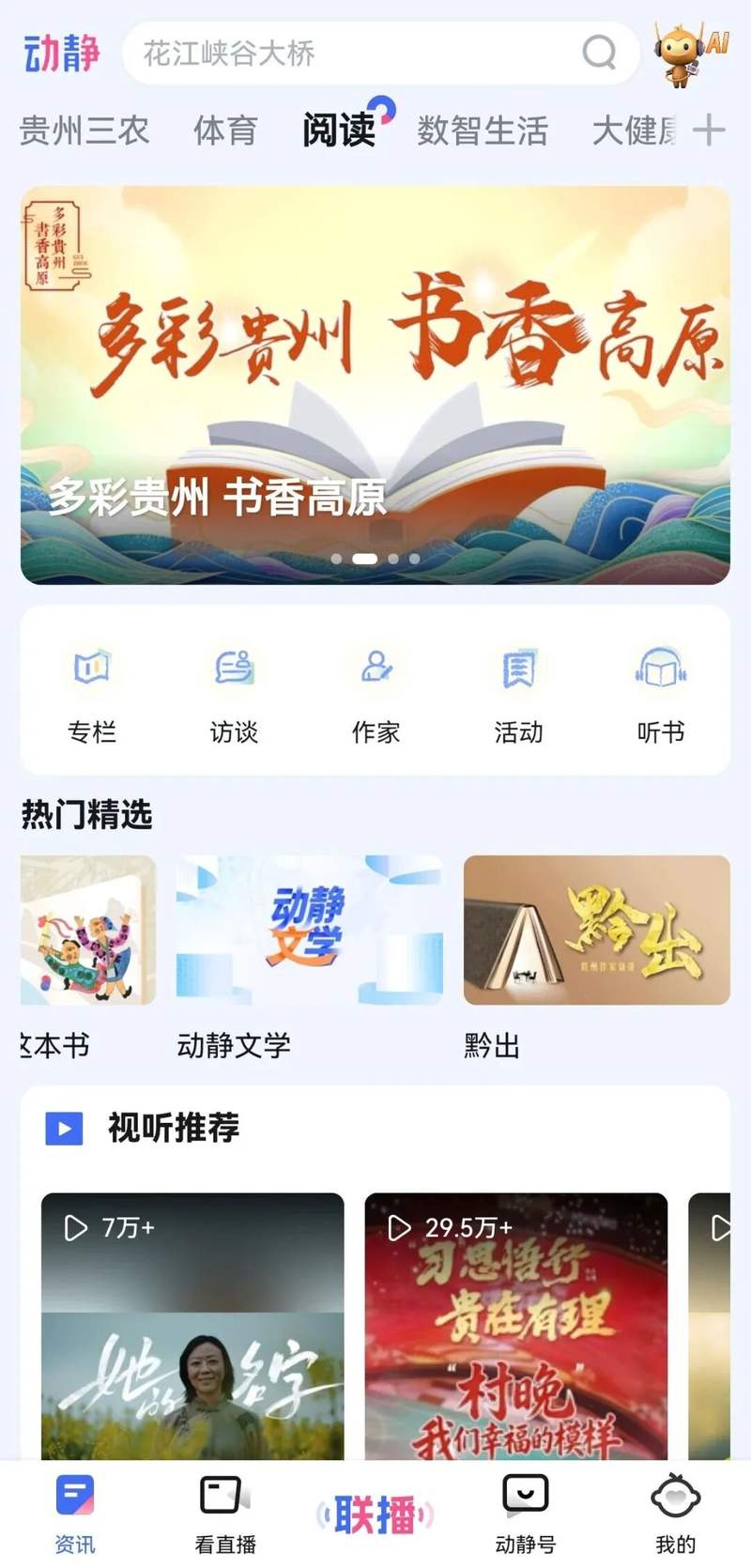Screen dimensions: 751x1568
Task: Open the 联播 center tab
Action: [x=375, y=1514]
